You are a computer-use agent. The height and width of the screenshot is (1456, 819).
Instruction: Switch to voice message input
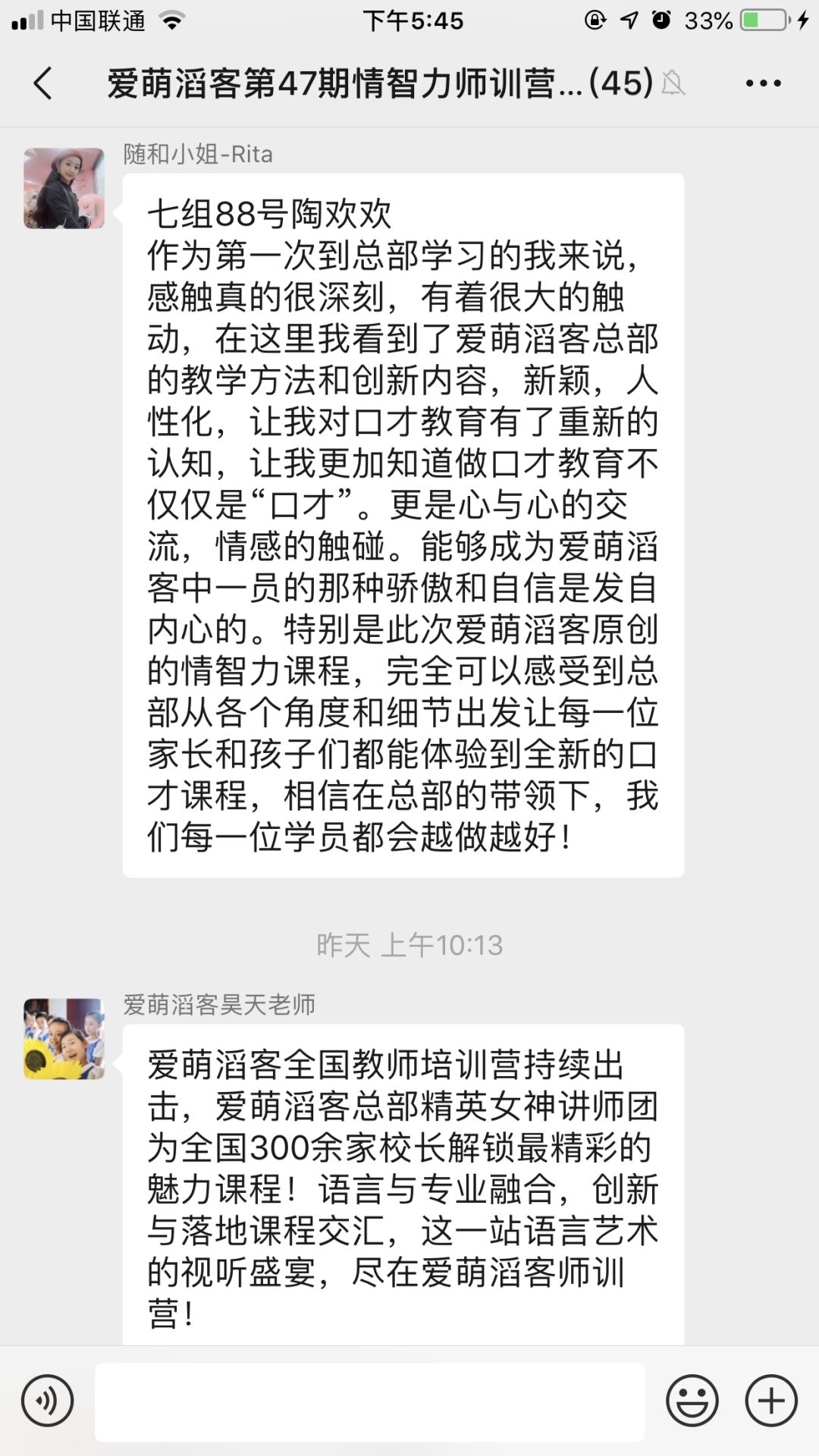48,1401
